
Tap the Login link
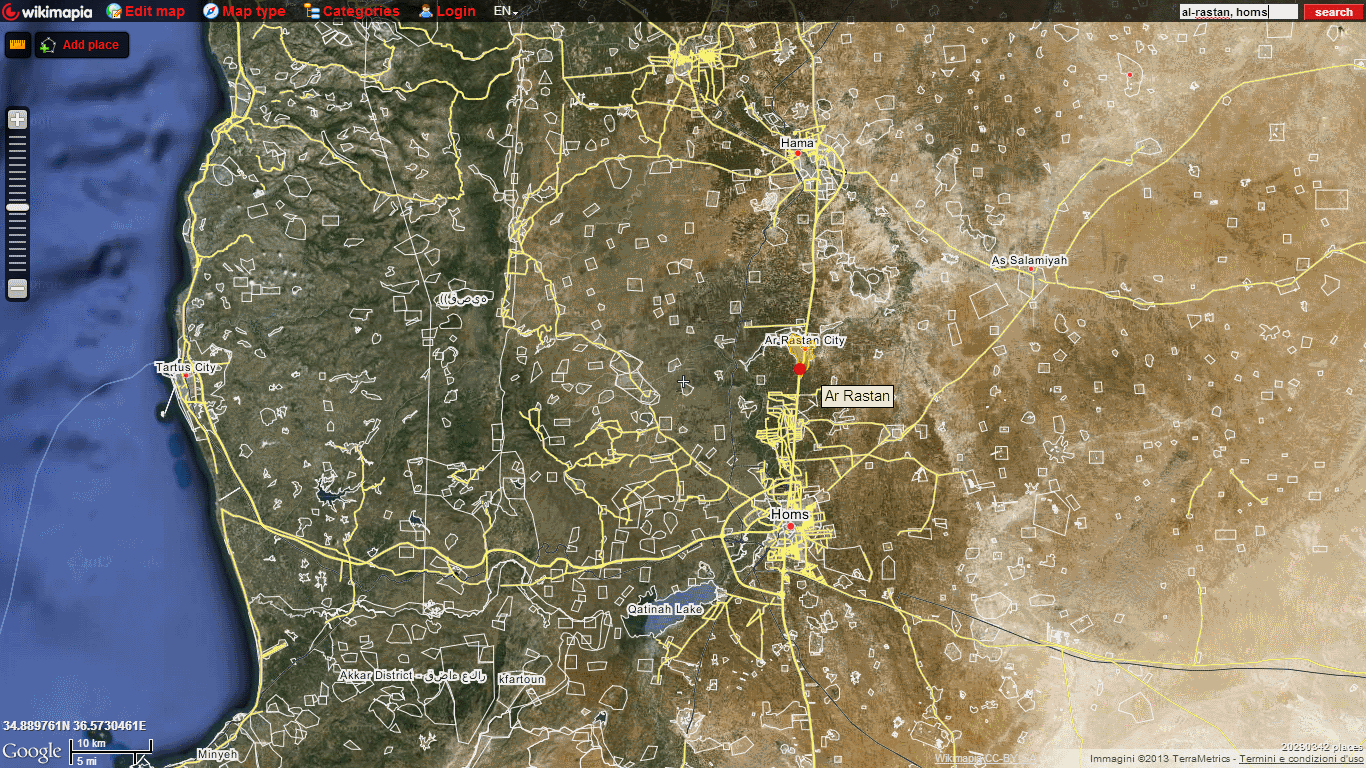[447, 11]
